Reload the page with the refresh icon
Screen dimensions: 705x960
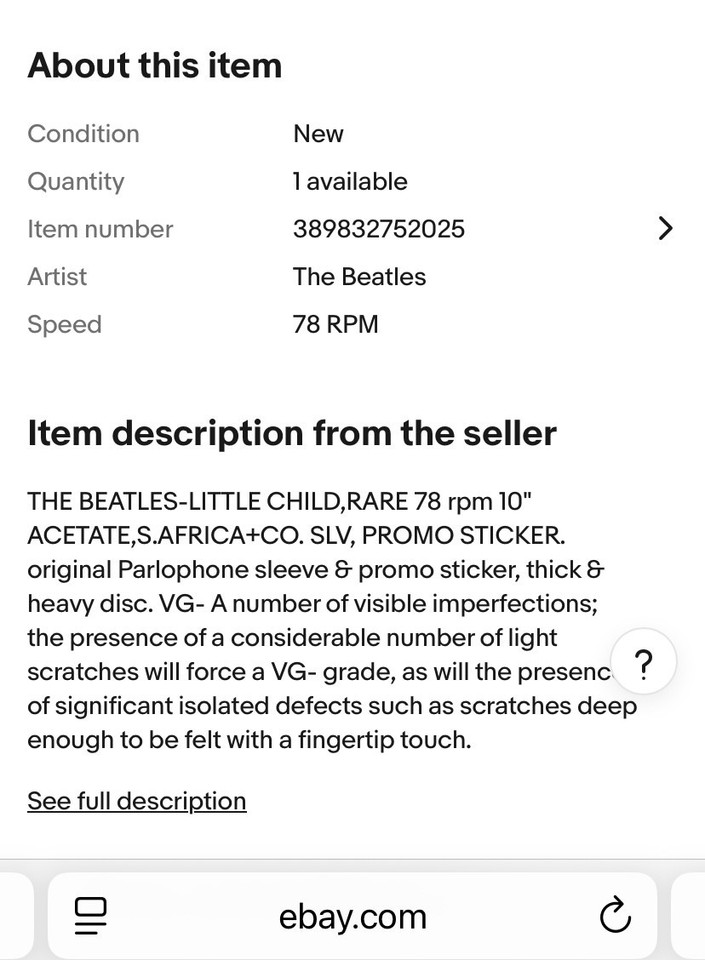point(614,915)
